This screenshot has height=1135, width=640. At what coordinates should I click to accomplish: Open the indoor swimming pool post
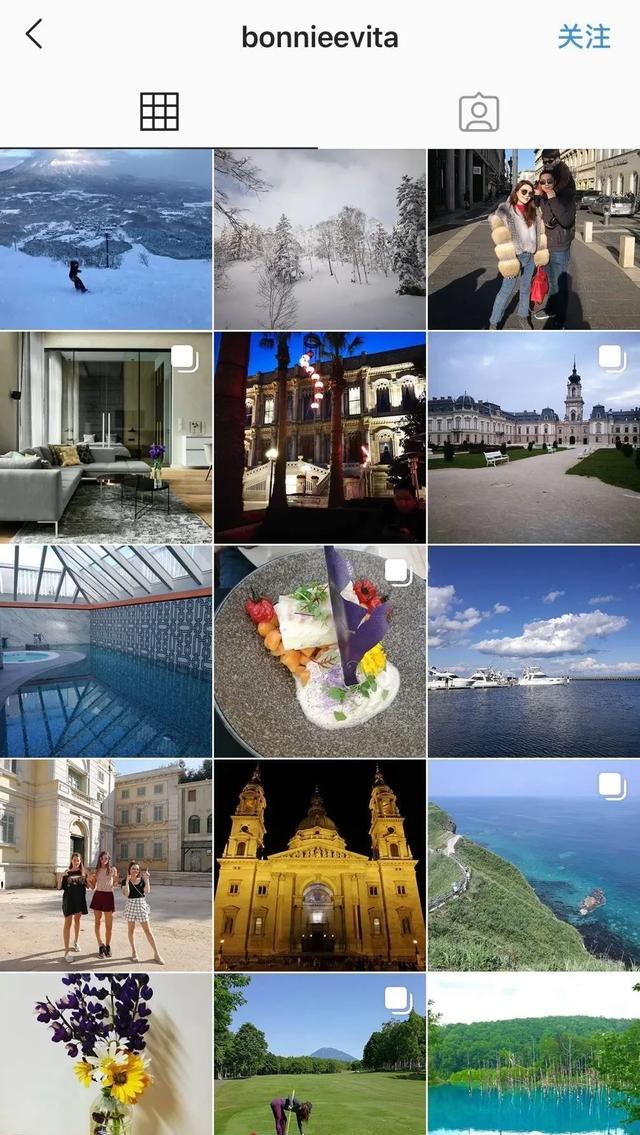tap(106, 651)
